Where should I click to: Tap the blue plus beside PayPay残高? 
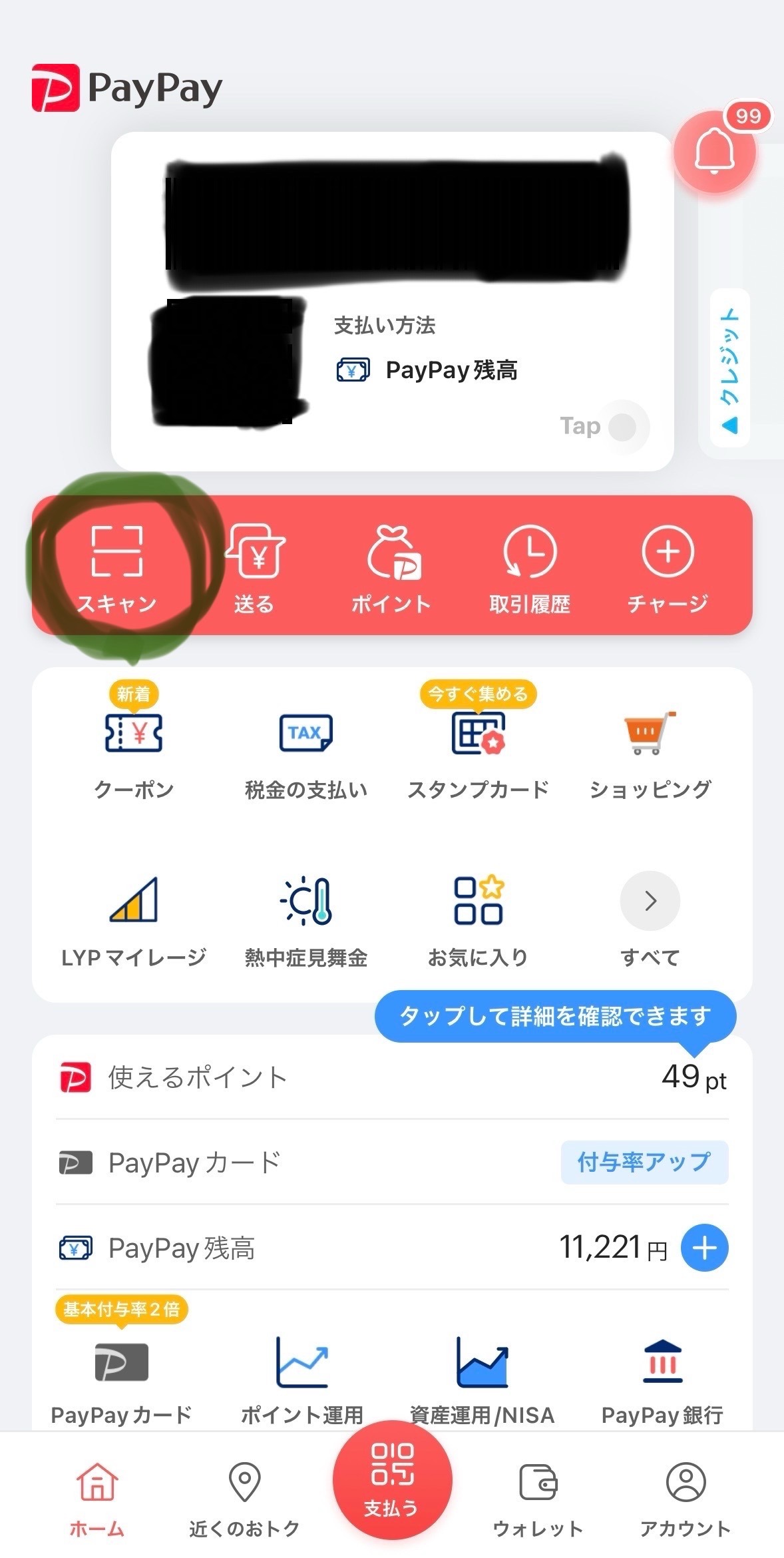[x=704, y=1248]
